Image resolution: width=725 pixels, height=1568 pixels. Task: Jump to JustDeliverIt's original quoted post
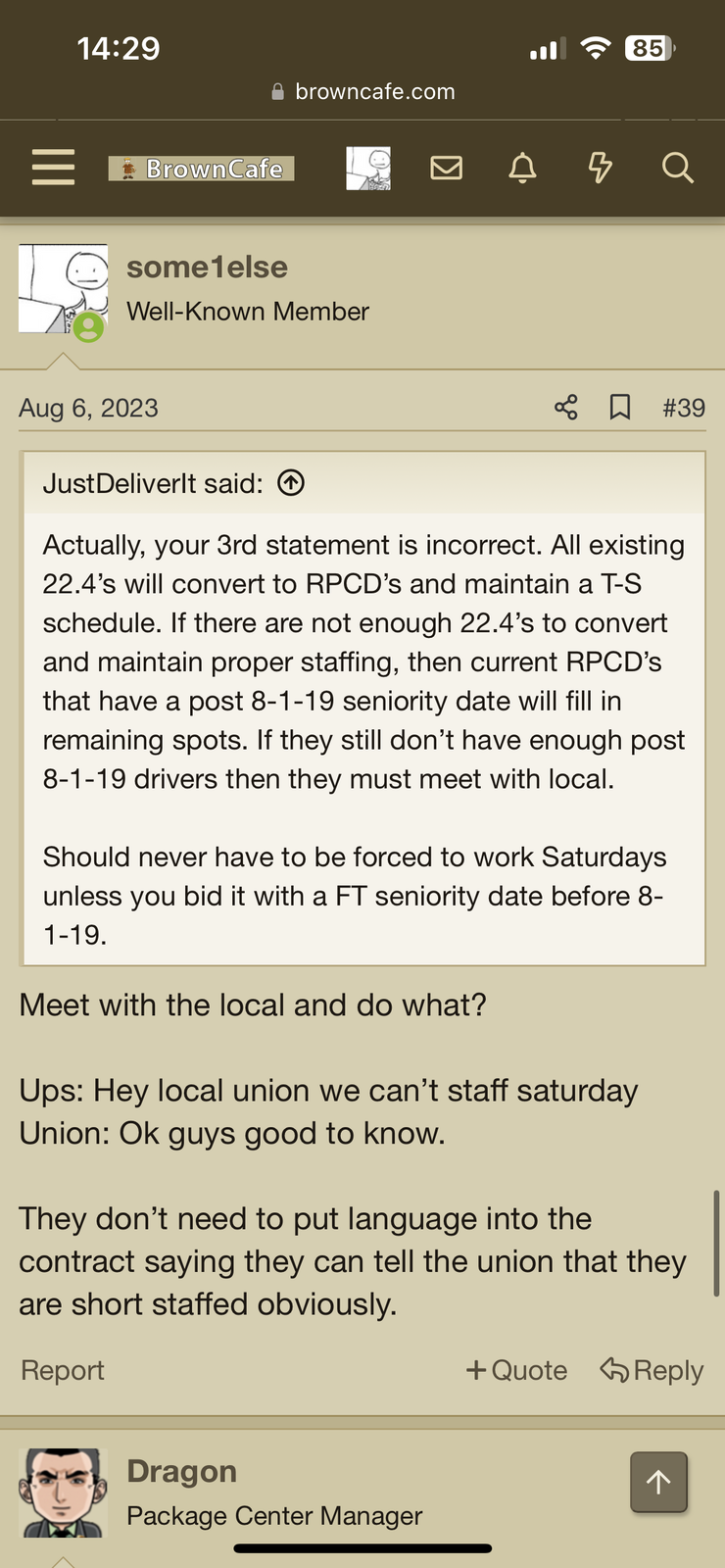[x=291, y=483]
